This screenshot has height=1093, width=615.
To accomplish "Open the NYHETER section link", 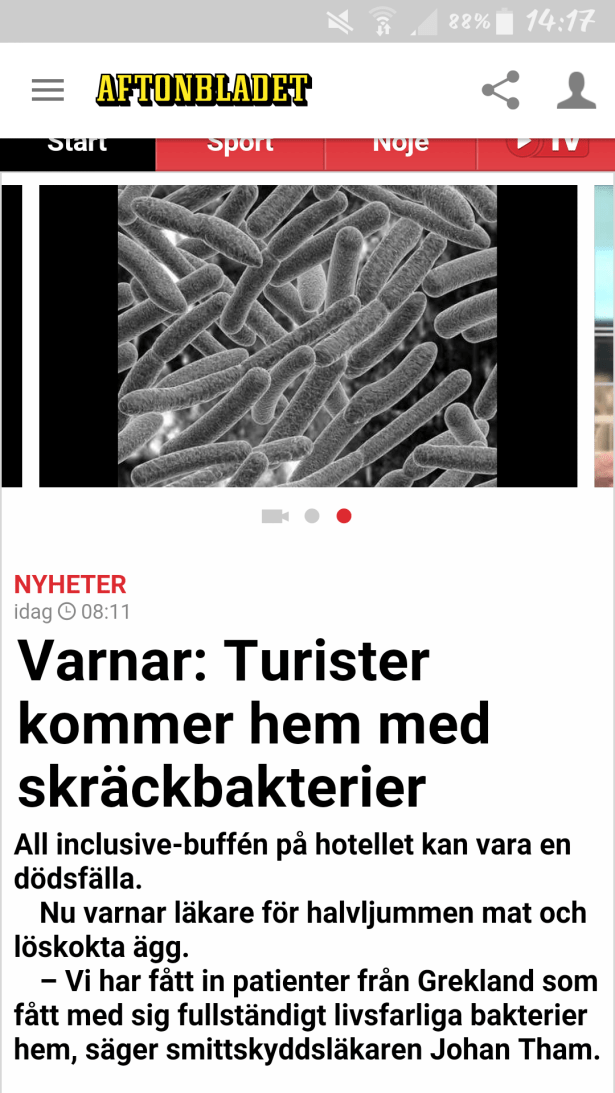I will [70, 585].
